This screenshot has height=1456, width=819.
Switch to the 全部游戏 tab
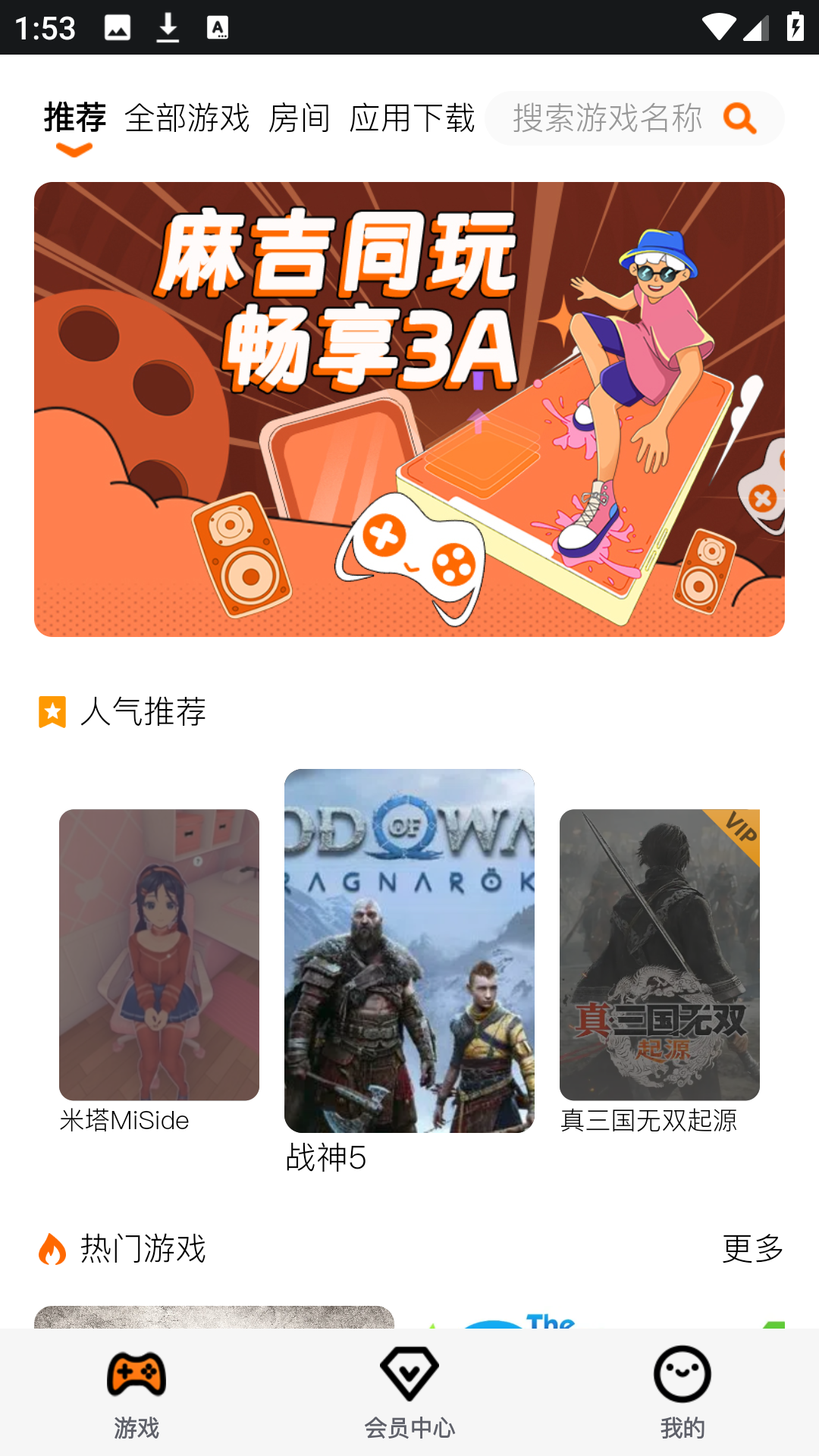pyautogui.click(x=189, y=118)
